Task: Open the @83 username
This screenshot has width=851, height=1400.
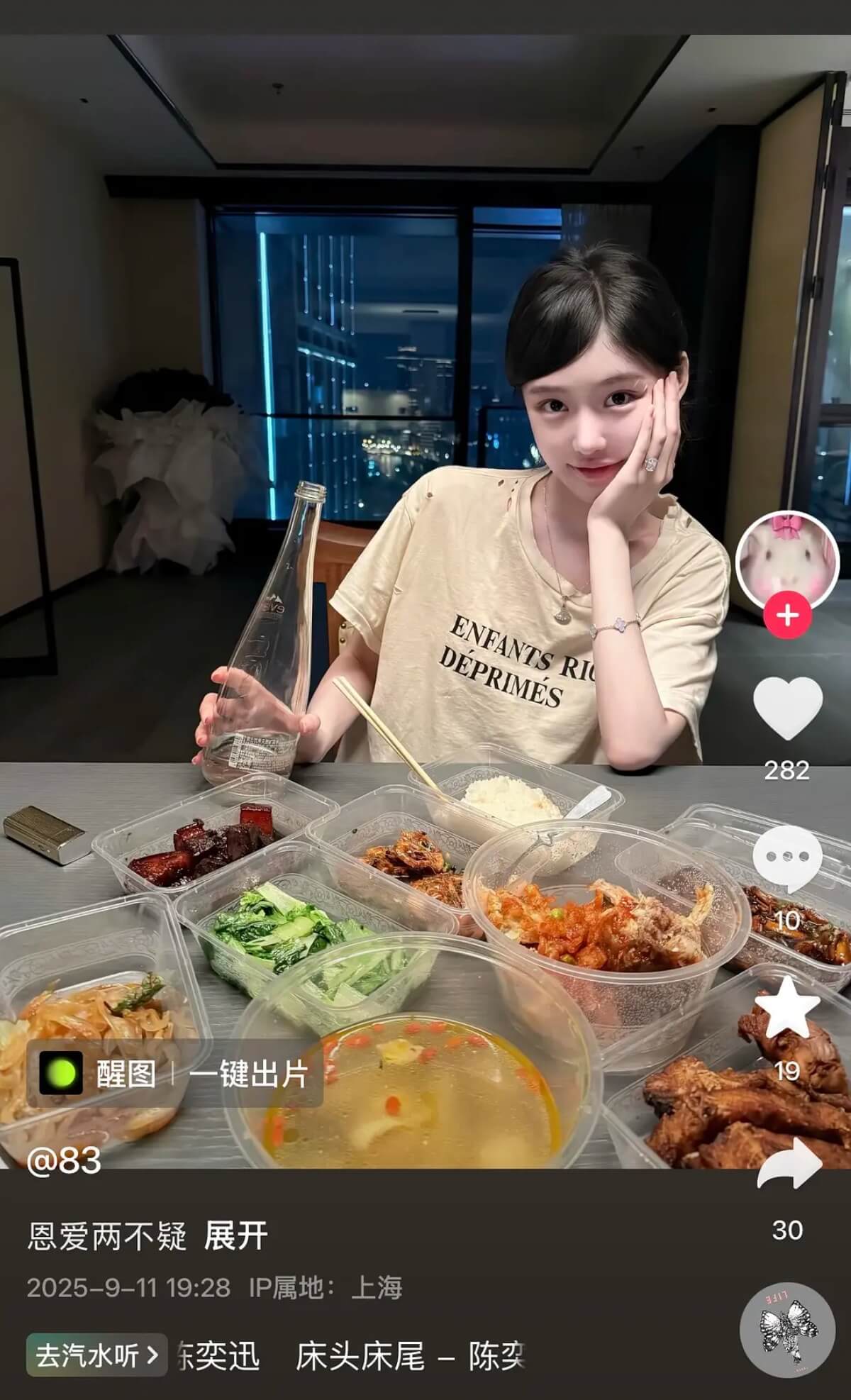Action: [64, 1161]
